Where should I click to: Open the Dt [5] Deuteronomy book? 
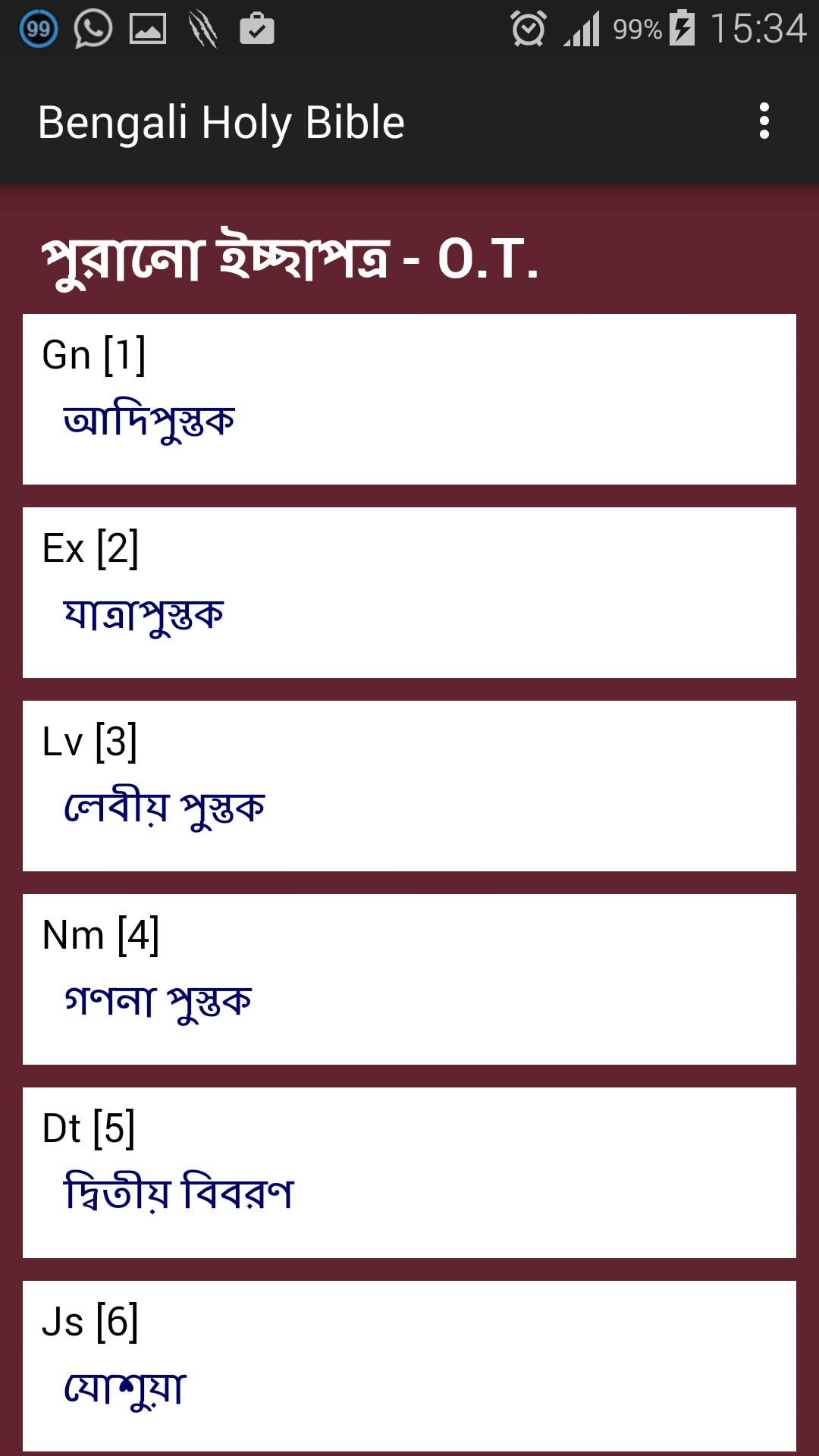click(x=409, y=1169)
